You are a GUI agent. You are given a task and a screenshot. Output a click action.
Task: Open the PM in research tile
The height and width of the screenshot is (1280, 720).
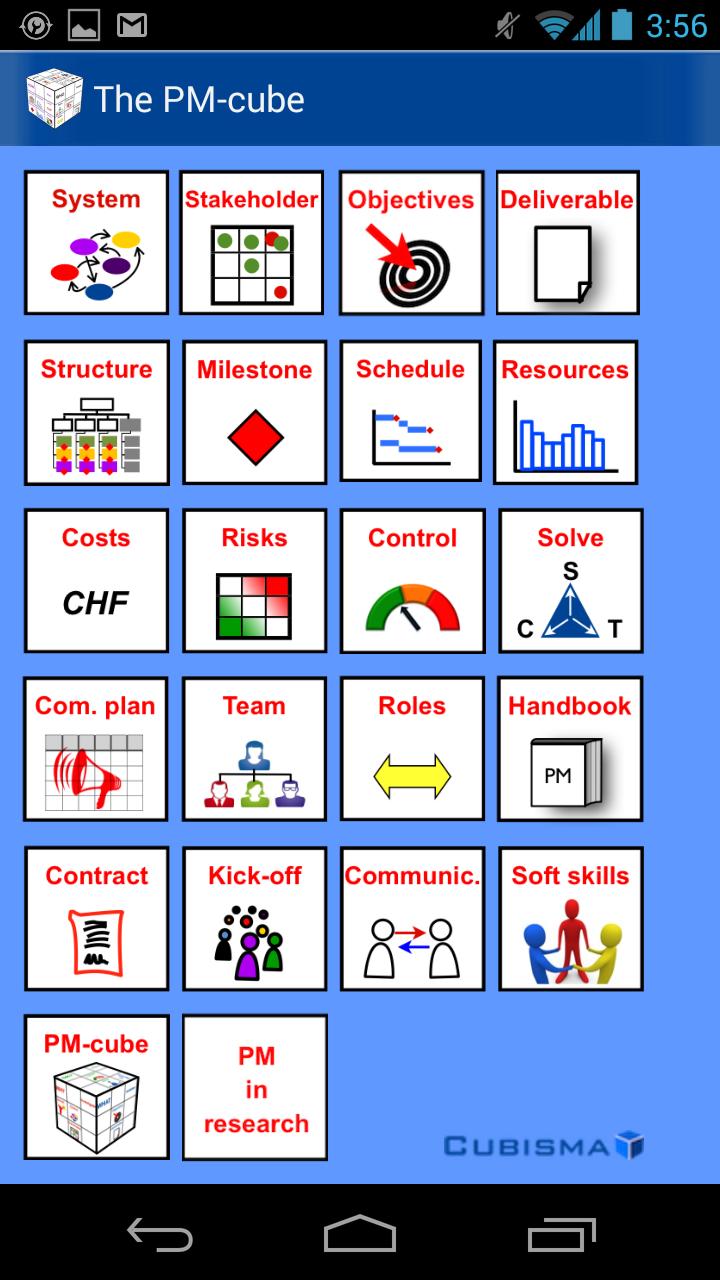(x=255, y=1087)
